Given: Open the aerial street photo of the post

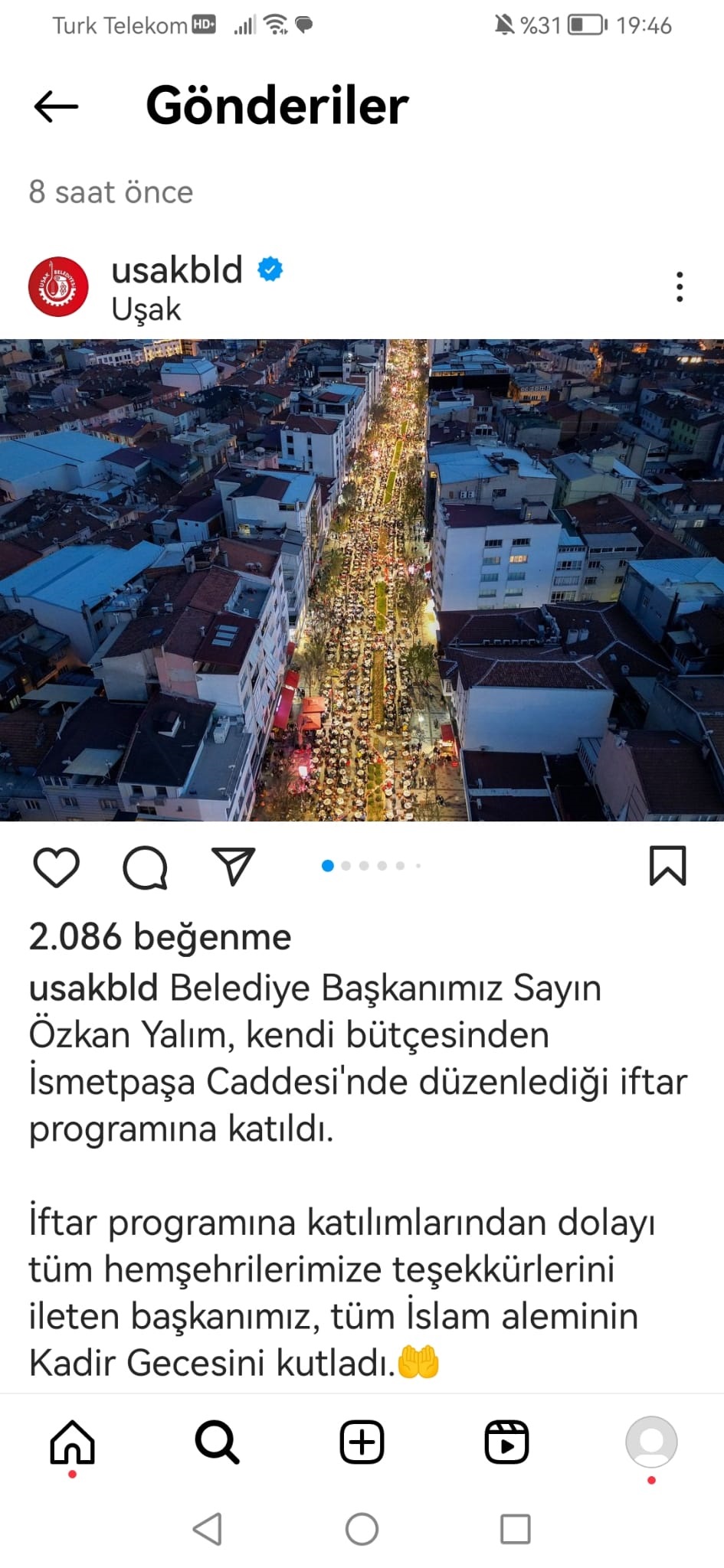Looking at the screenshot, I should pyautogui.click(x=362, y=580).
